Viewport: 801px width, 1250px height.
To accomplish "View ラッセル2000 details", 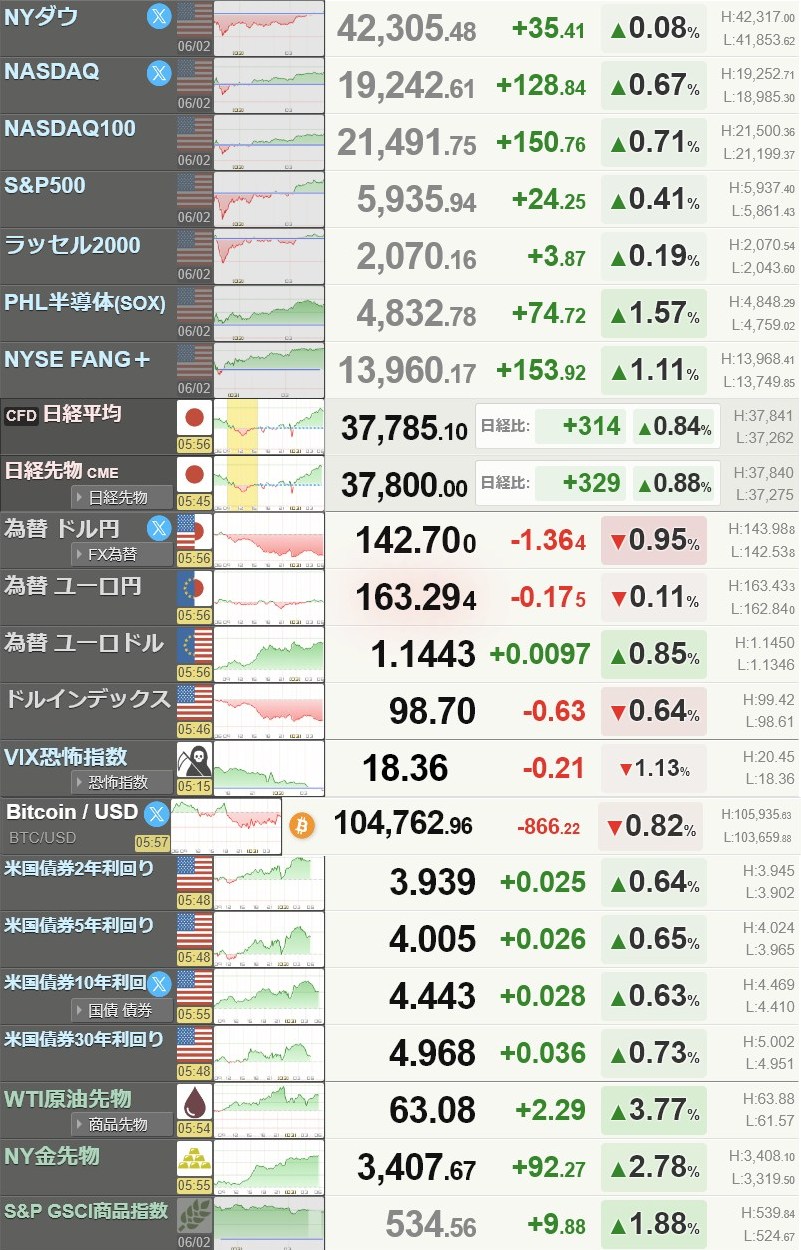I will [72, 245].
